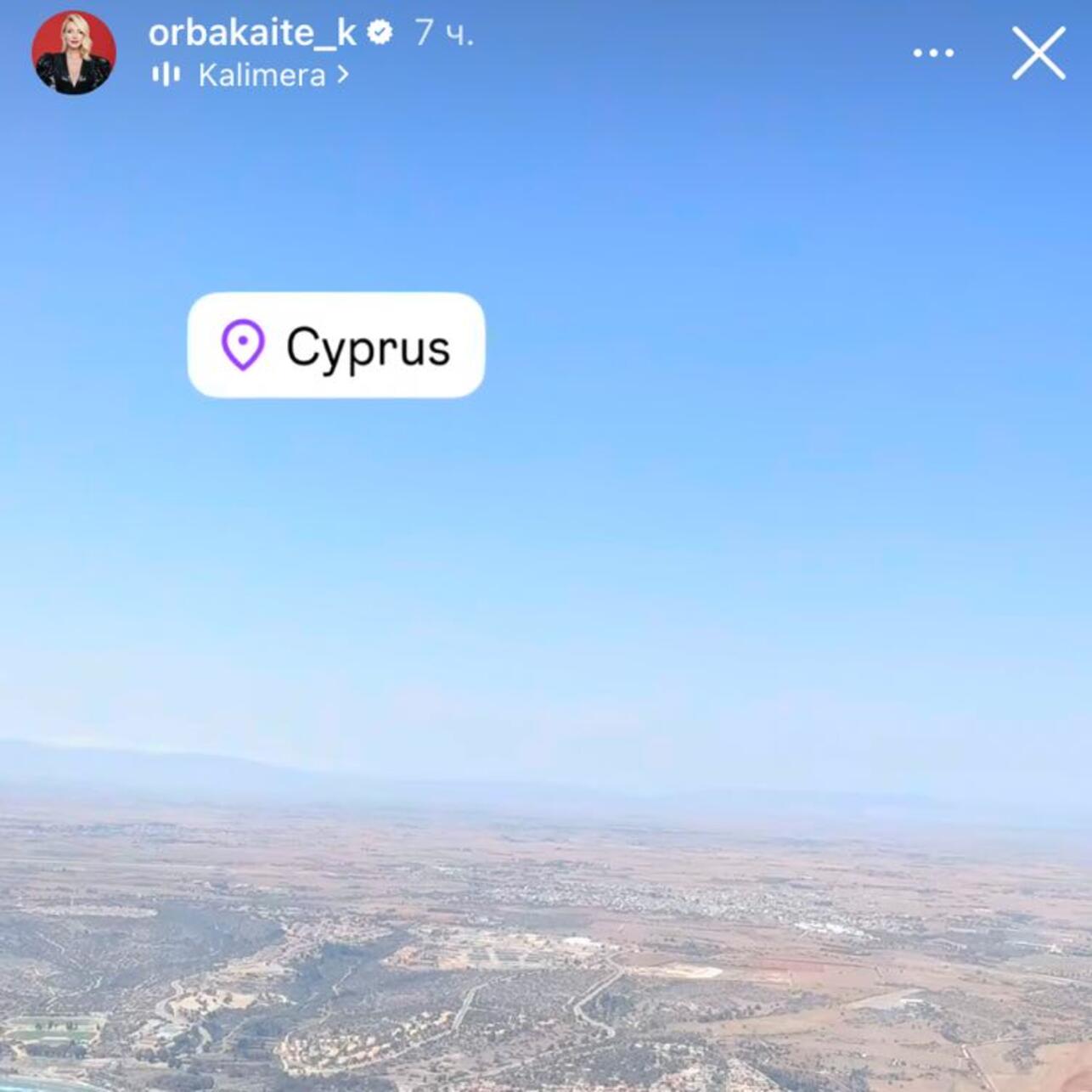Open the Cyprus location sticker
The width and height of the screenshot is (1092, 1092).
(336, 346)
